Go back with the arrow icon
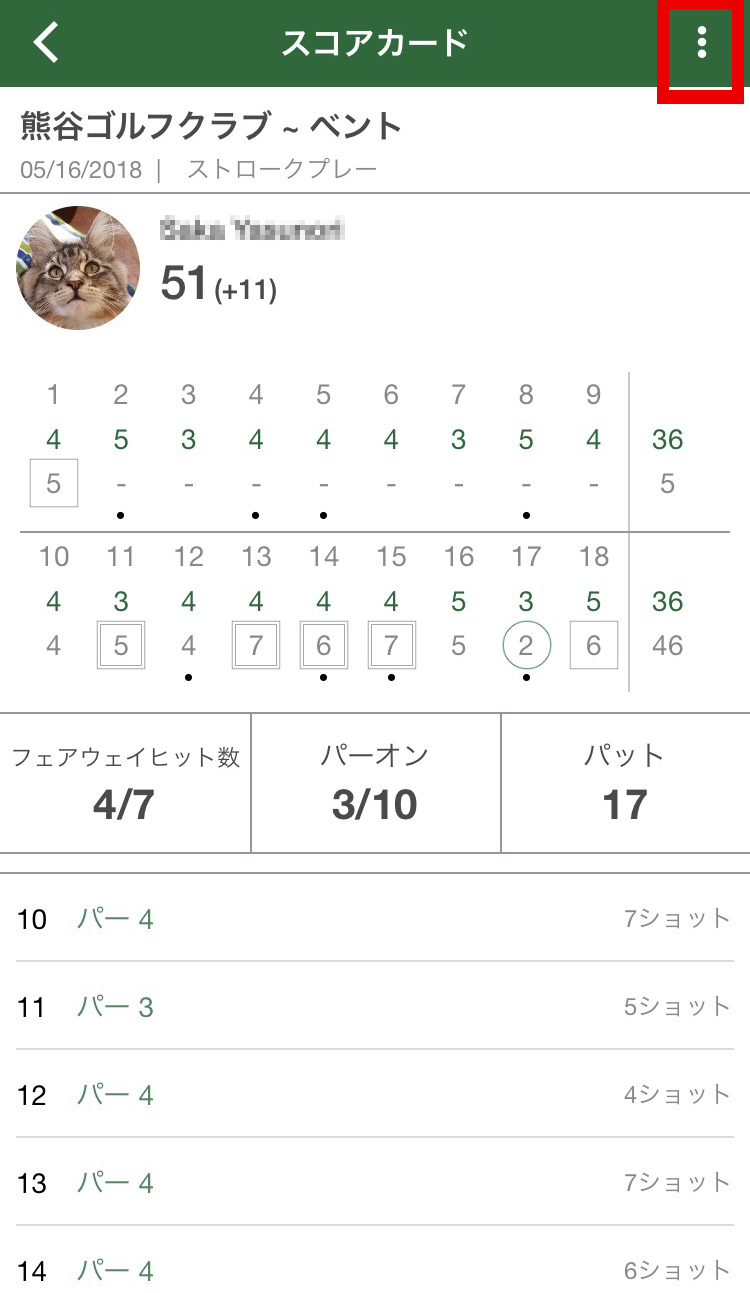 (47, 43)
